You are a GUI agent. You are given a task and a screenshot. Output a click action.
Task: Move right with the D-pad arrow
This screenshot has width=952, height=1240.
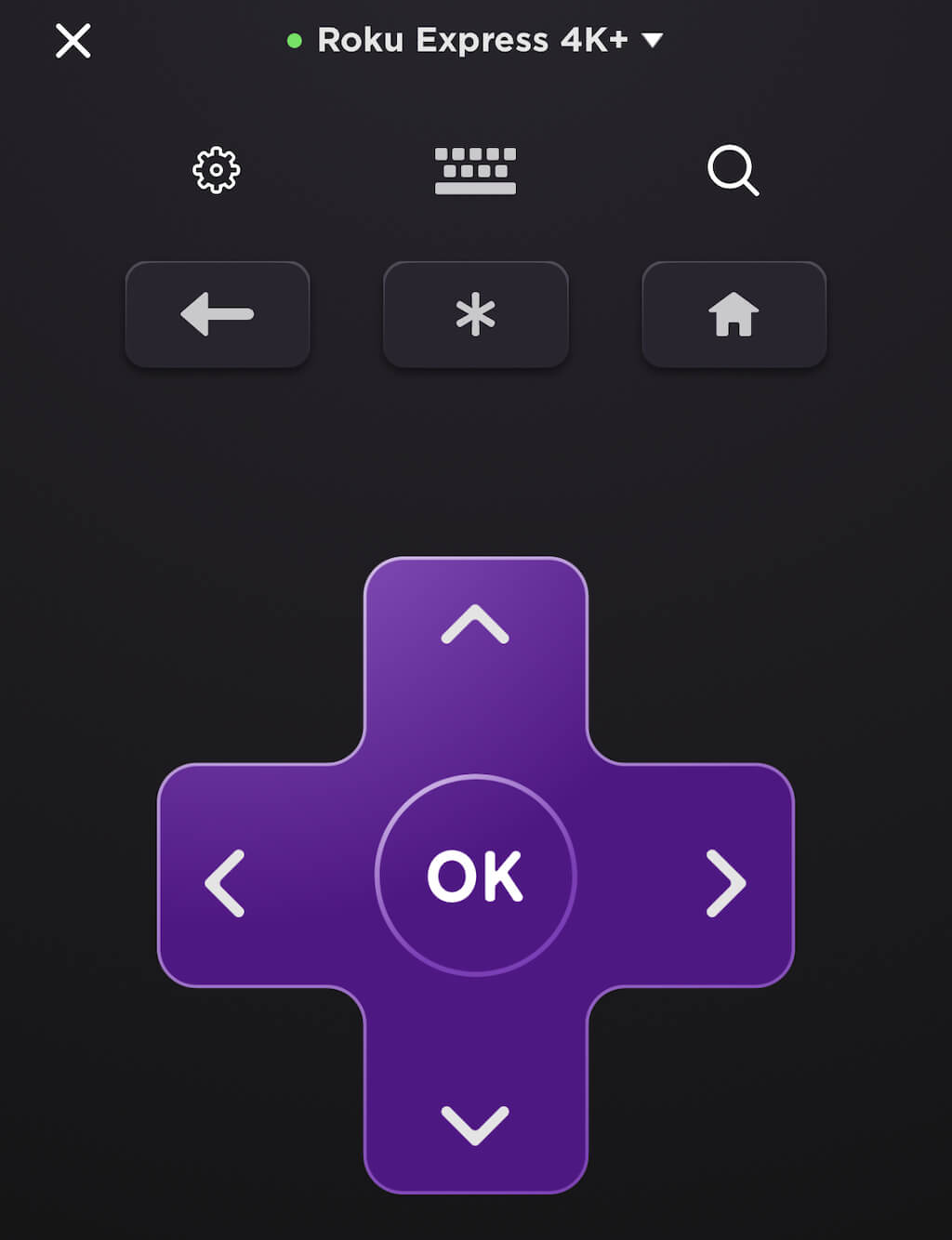[x=725, y=882]
